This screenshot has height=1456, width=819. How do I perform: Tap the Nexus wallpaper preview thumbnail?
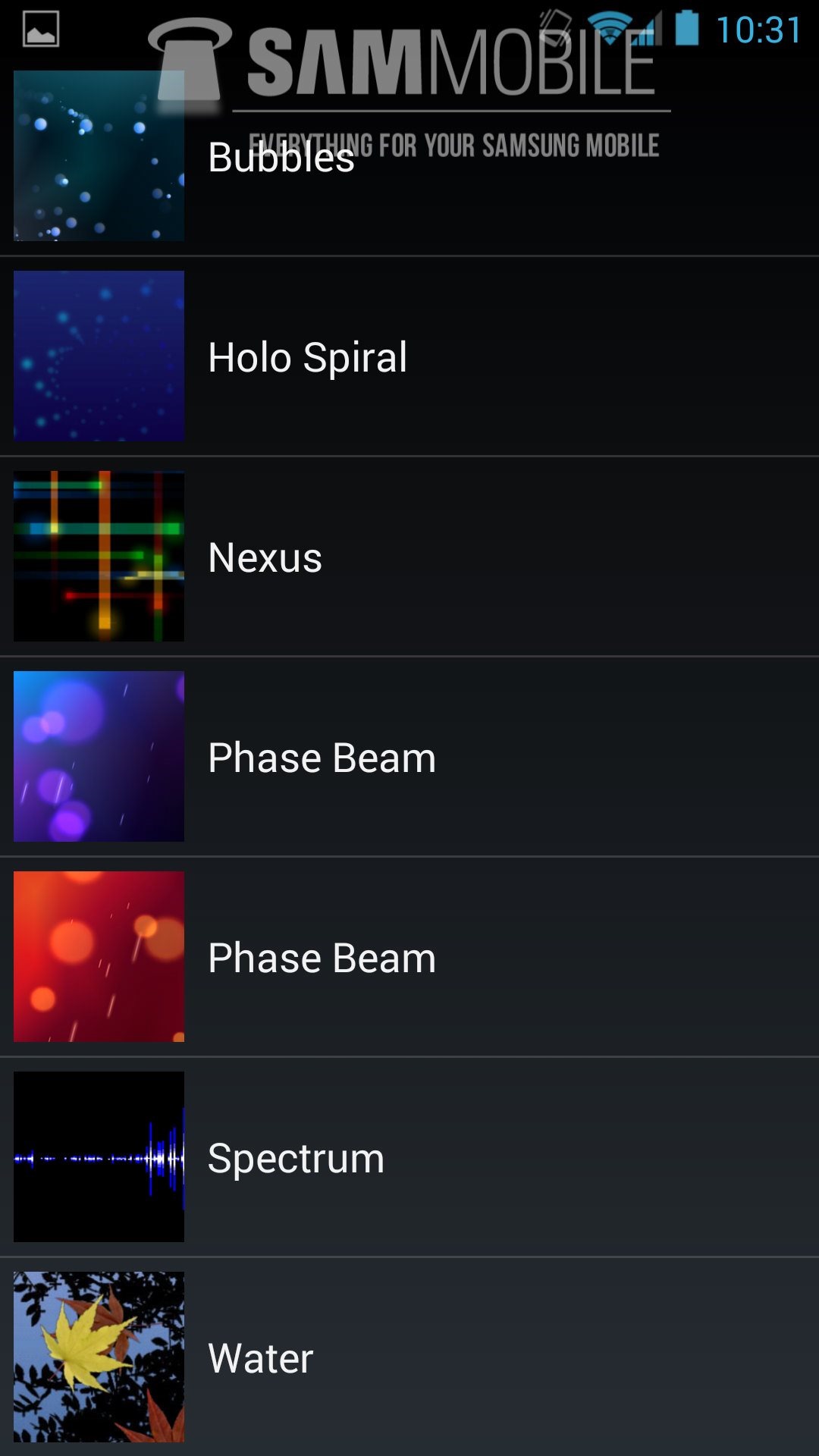pos(99,557)
